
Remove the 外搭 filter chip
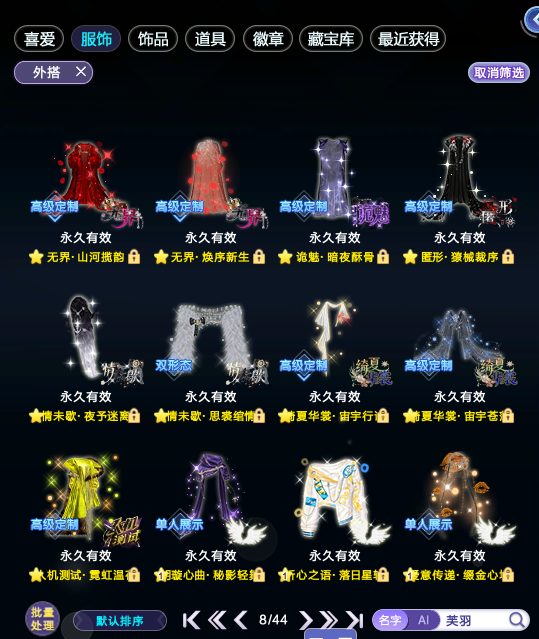81,72
